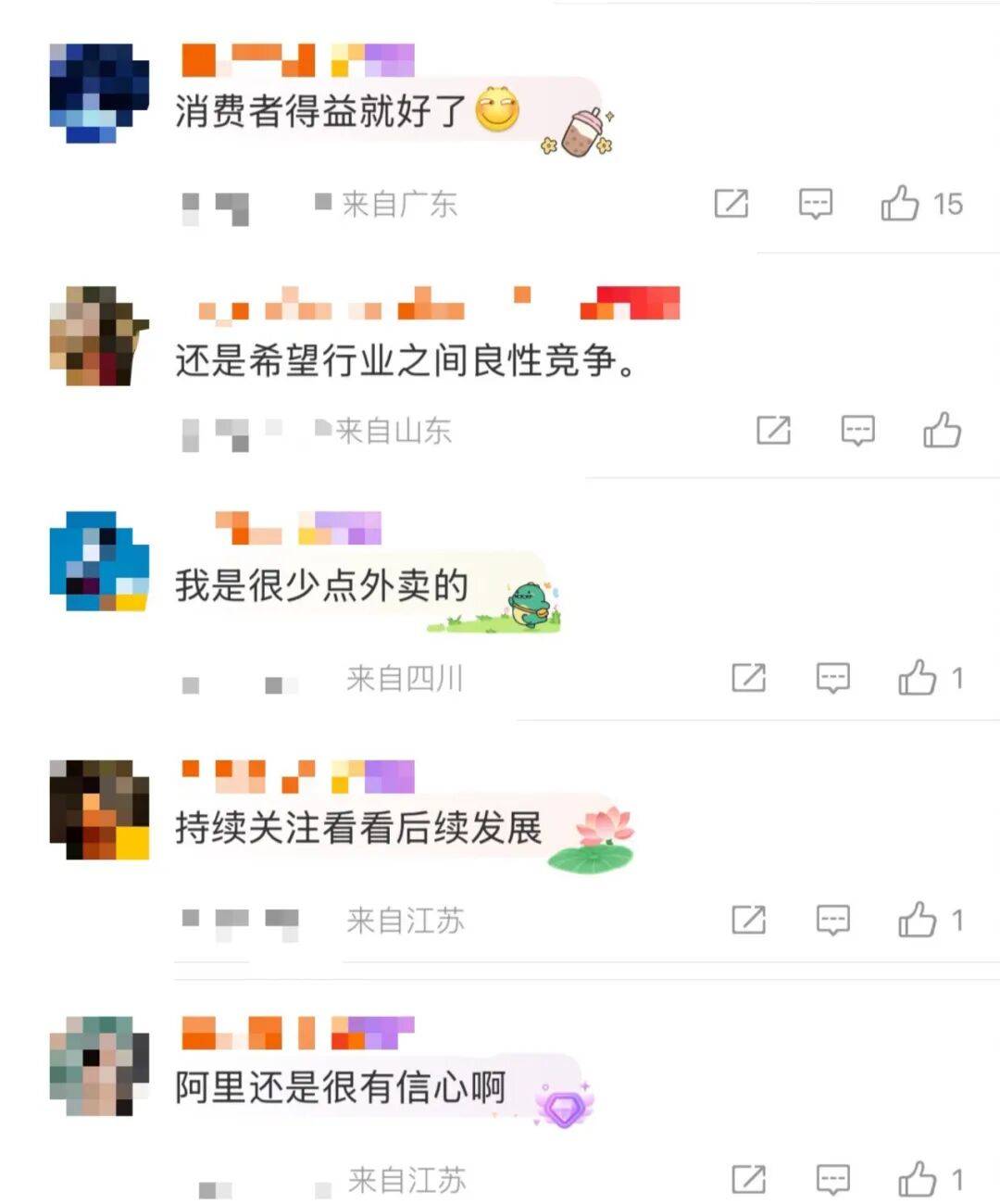
Task: Repost the comment "持续关注看看后续发展"
Action: 749,921
